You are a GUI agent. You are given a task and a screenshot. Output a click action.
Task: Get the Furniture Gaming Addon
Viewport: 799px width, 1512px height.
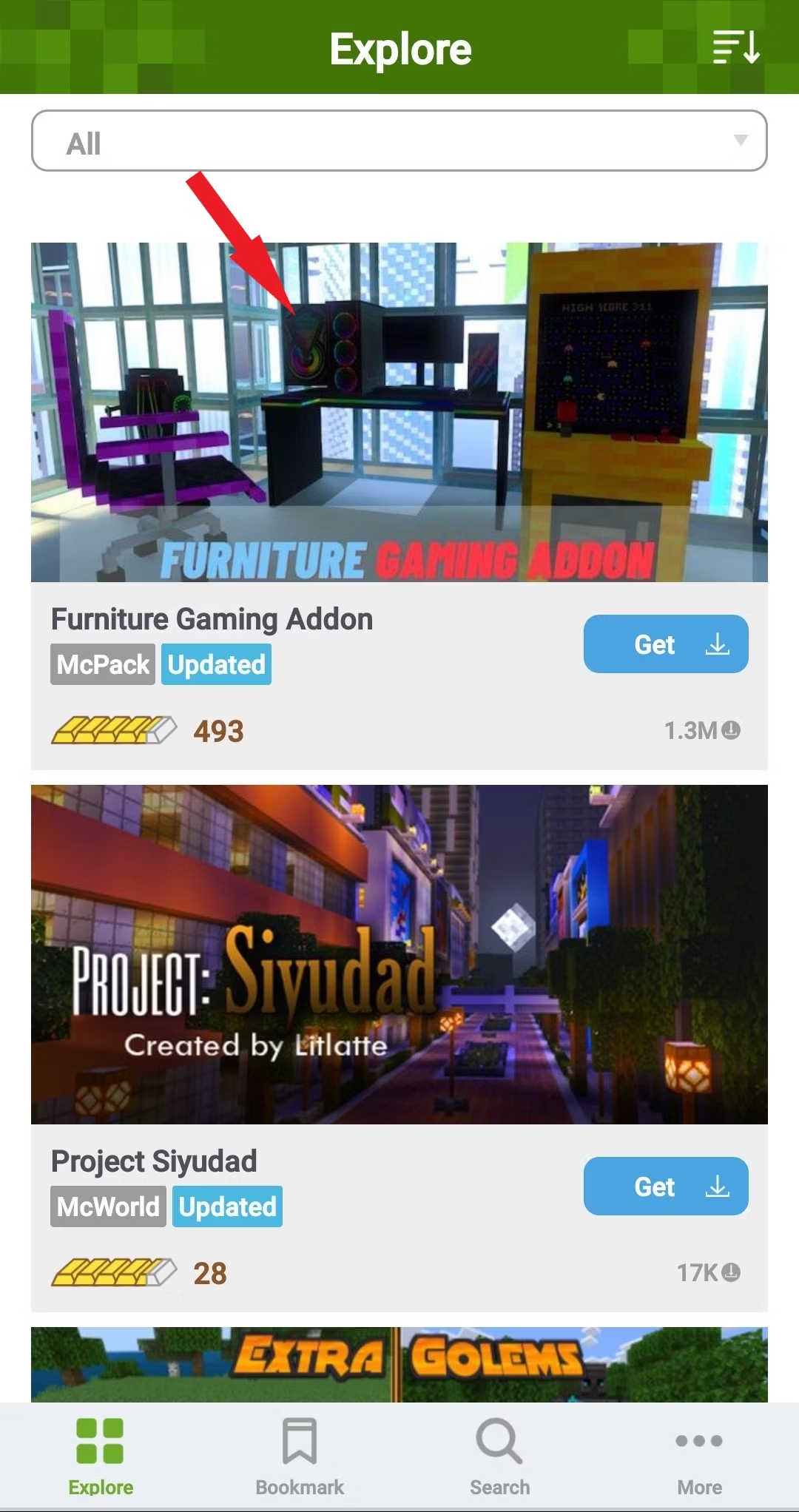665,644
